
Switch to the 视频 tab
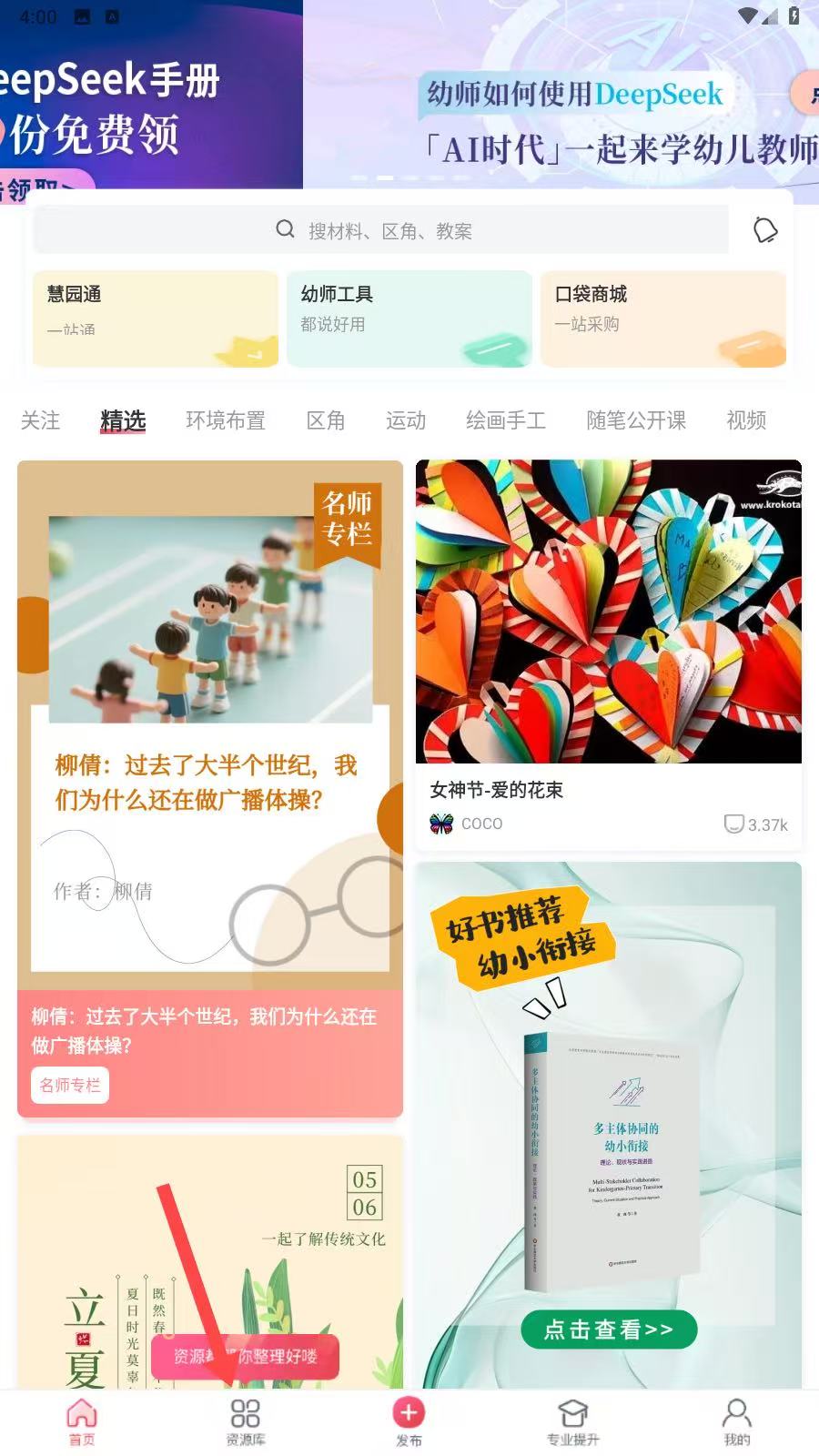click(x=746, y=420)
